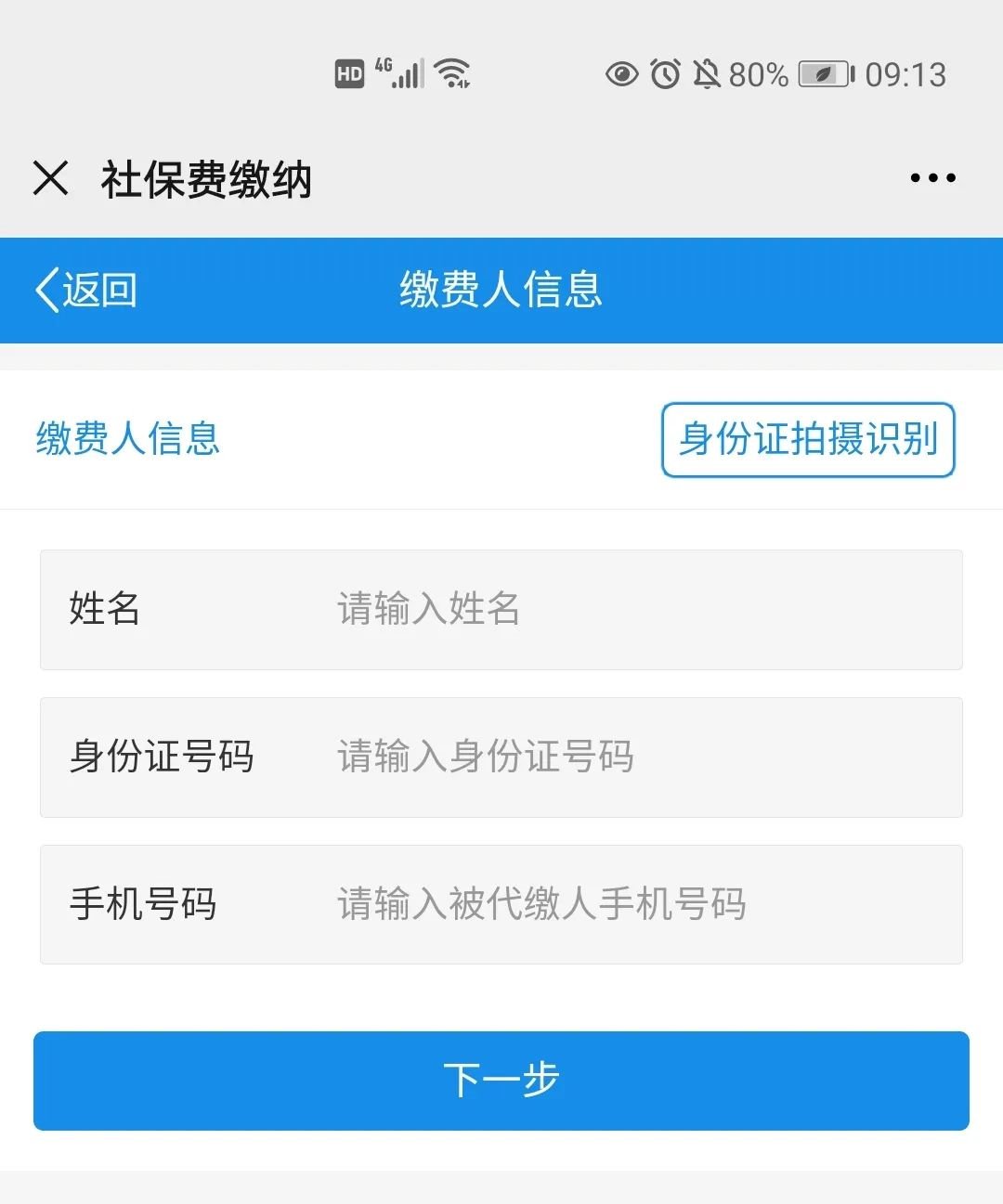Close the 社保费缴纳 mini program page

pyautogui.click(x=51, y=177)
